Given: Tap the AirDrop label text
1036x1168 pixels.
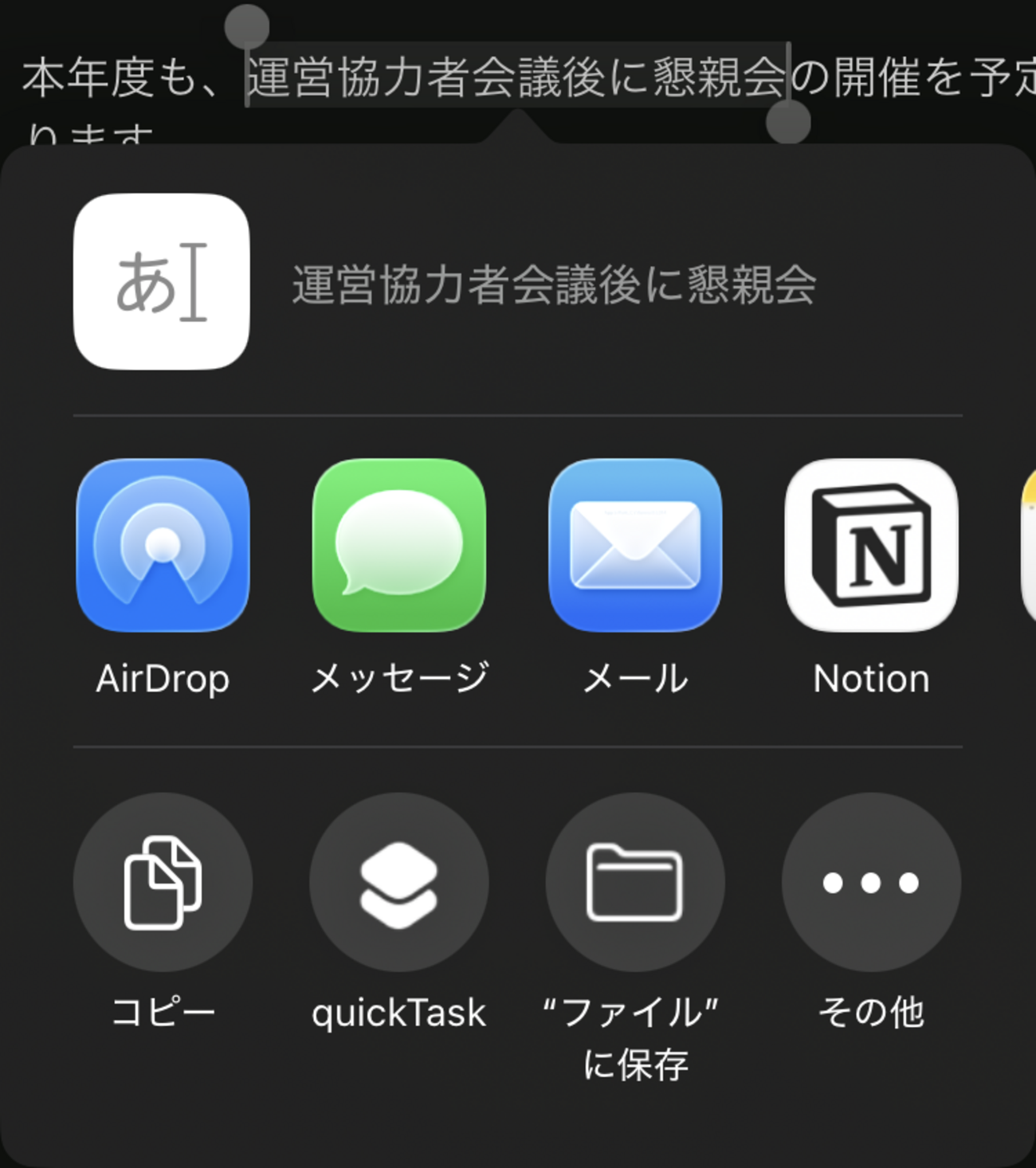Looking at the screenshot, I should (162, 679).
